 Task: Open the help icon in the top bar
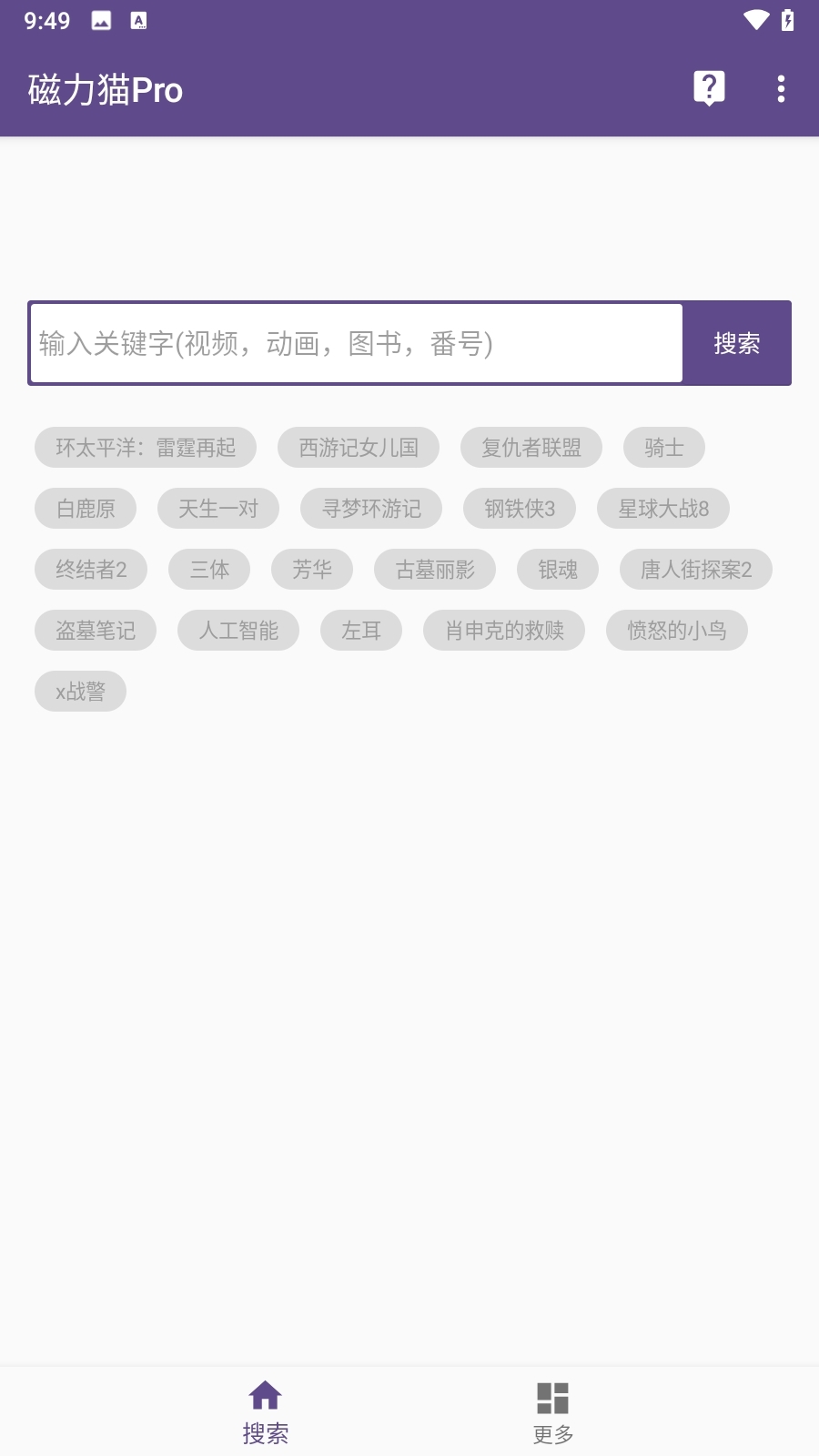pos(709,88)
